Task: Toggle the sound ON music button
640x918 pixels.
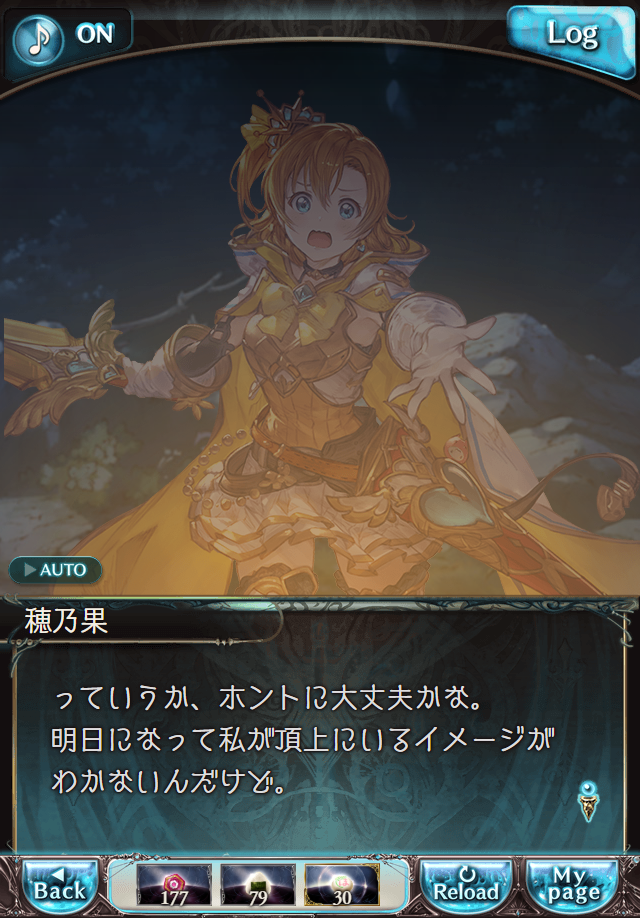Action: 68,34
